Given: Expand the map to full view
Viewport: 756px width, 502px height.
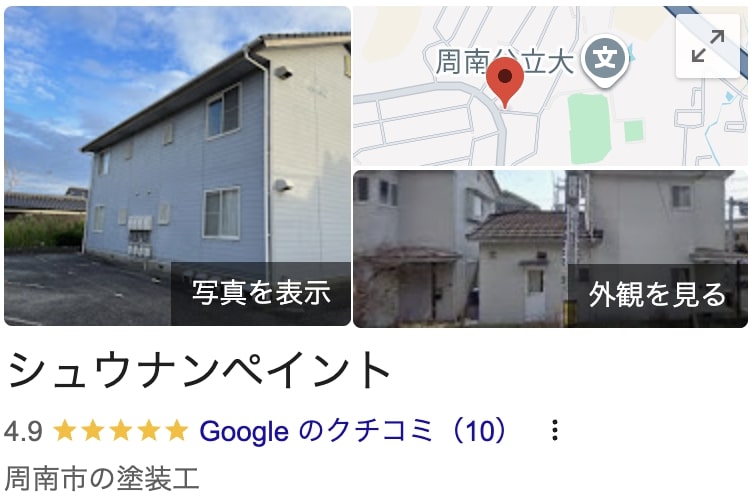Looking at the screenshot, I should [708, 46].
